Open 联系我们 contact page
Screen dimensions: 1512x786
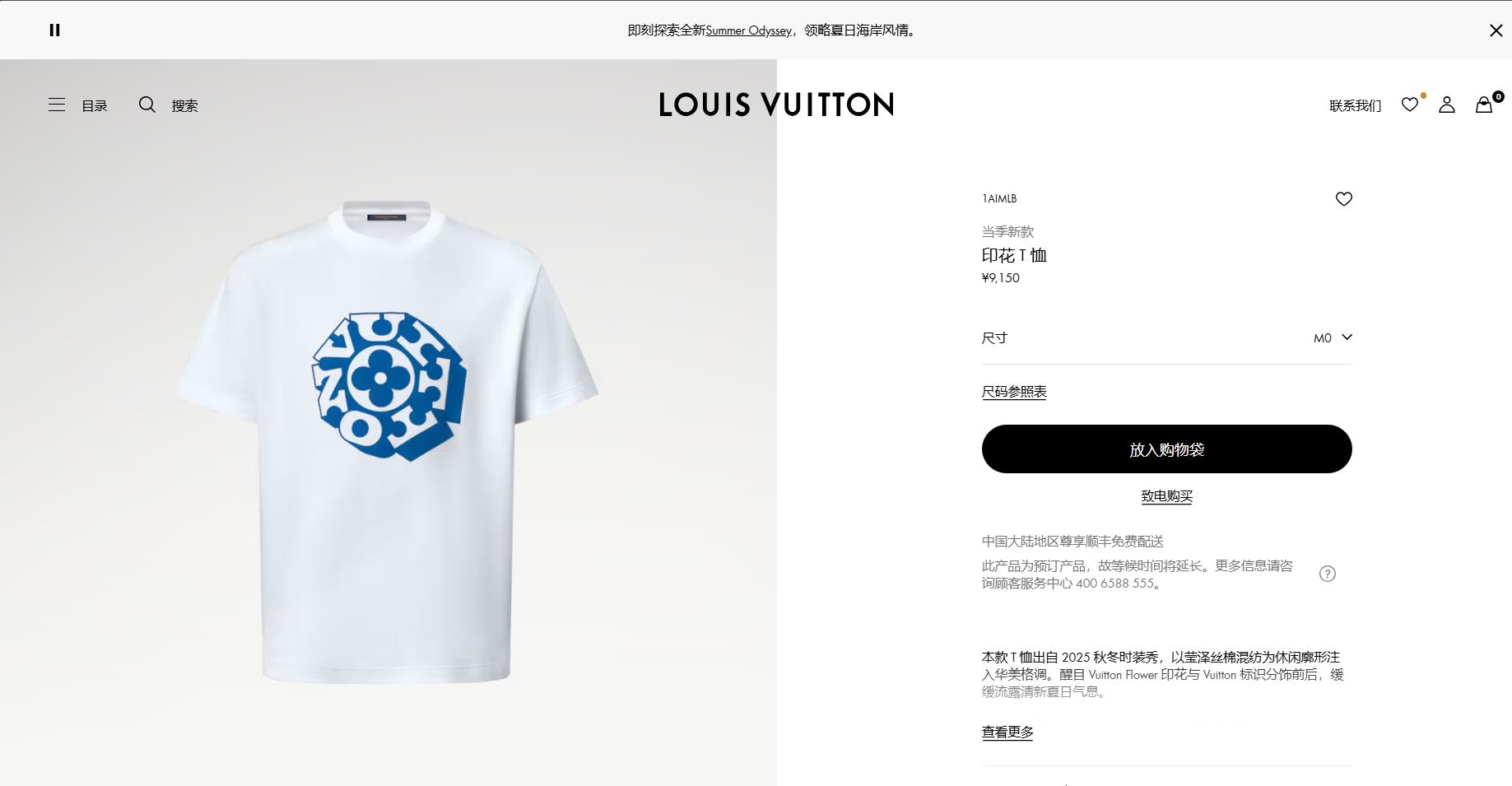(x=1355, y=105)
